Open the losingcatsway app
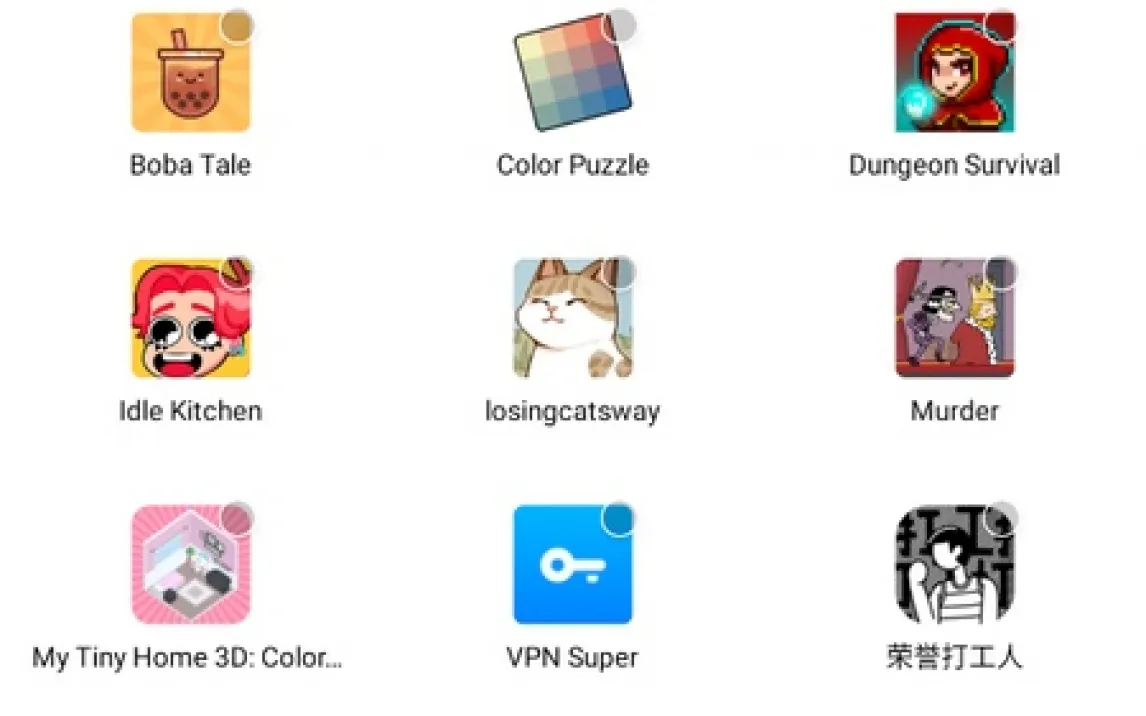This screenshot has height=716, width=1146. [572, 320]
